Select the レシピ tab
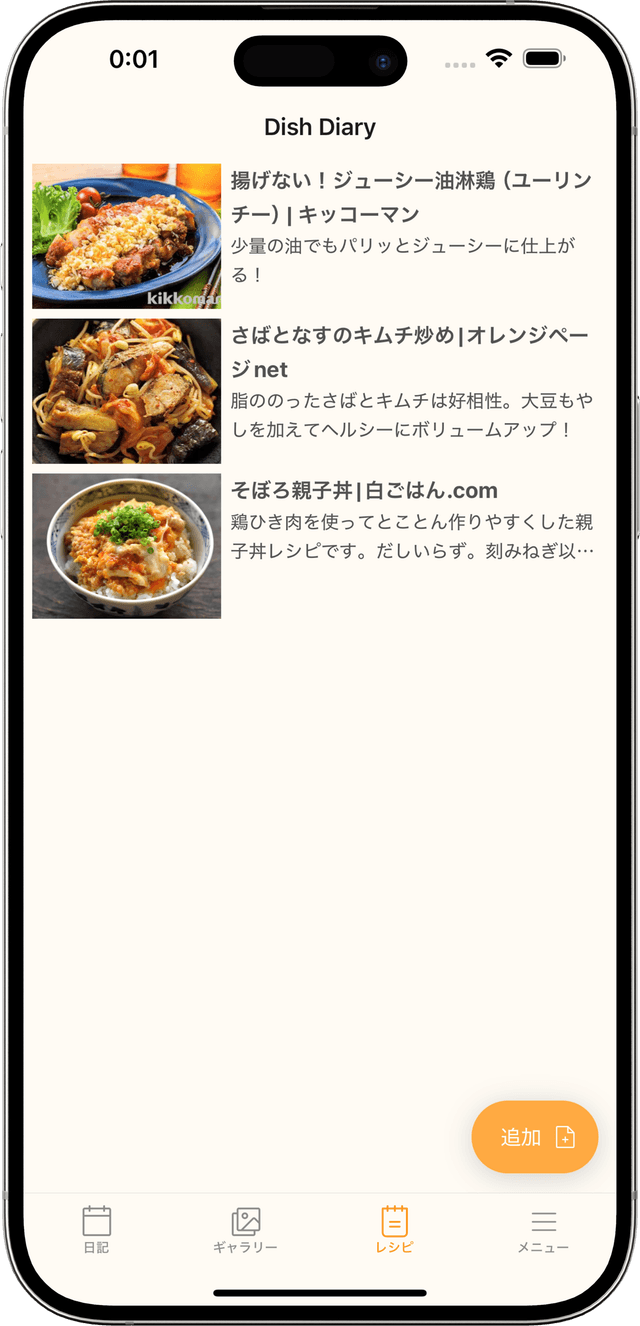Image resolution: width=640 pixels, height=1326 pixels. pos(394,1230)
